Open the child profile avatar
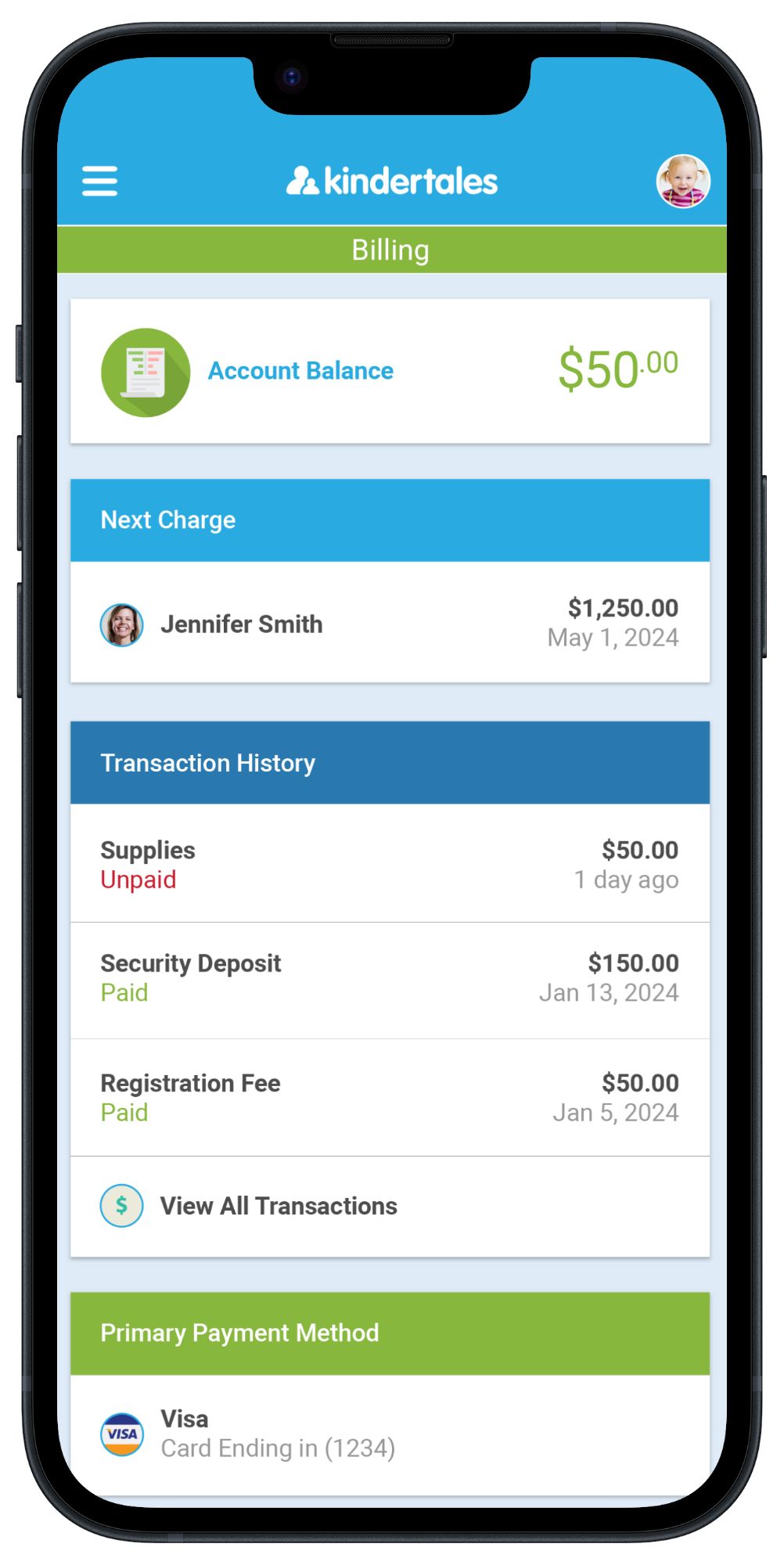784x1565 pixels. pyautogui.click(x=683, y=181)
